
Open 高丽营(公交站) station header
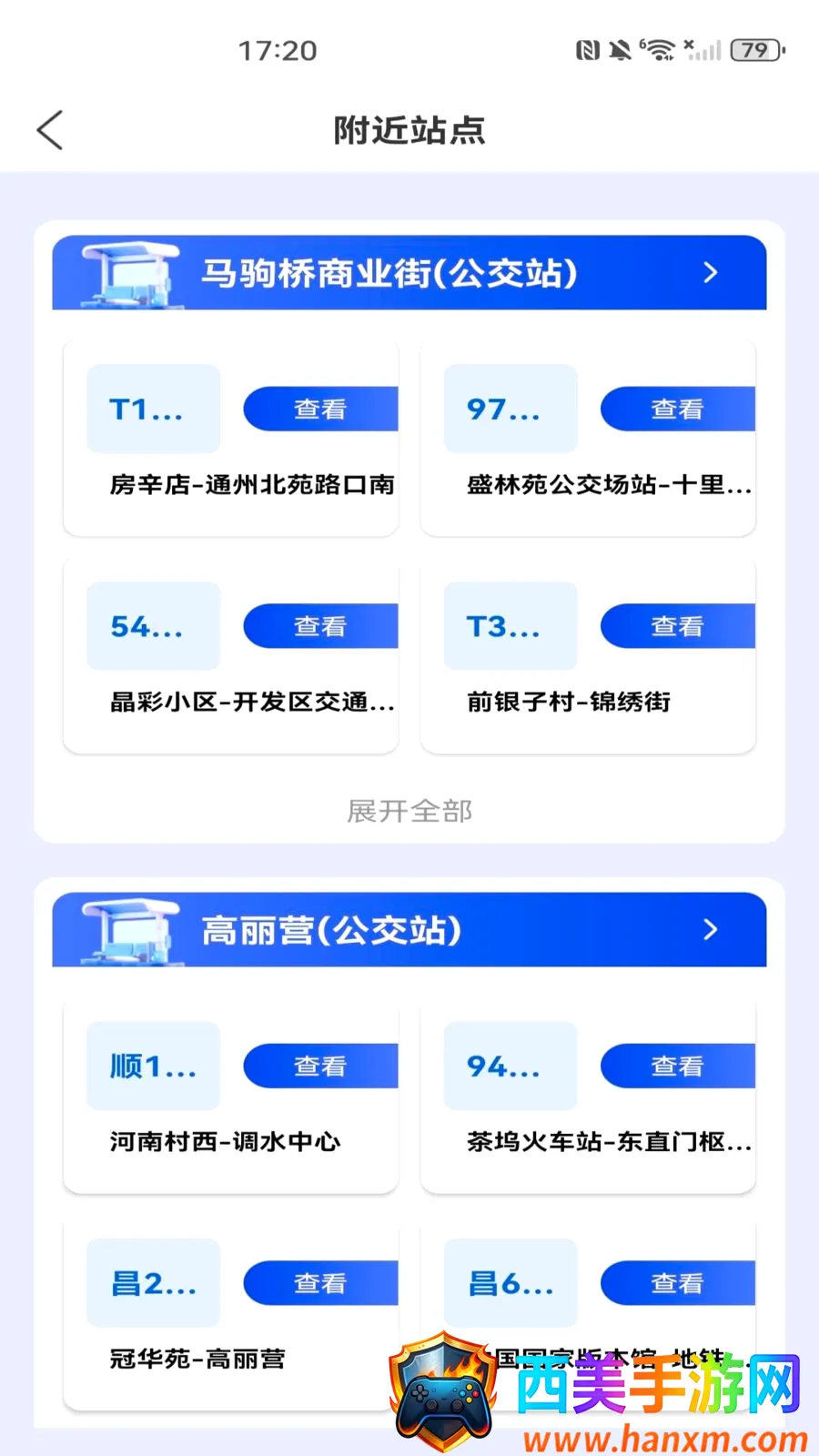click(x=409, y=930)
